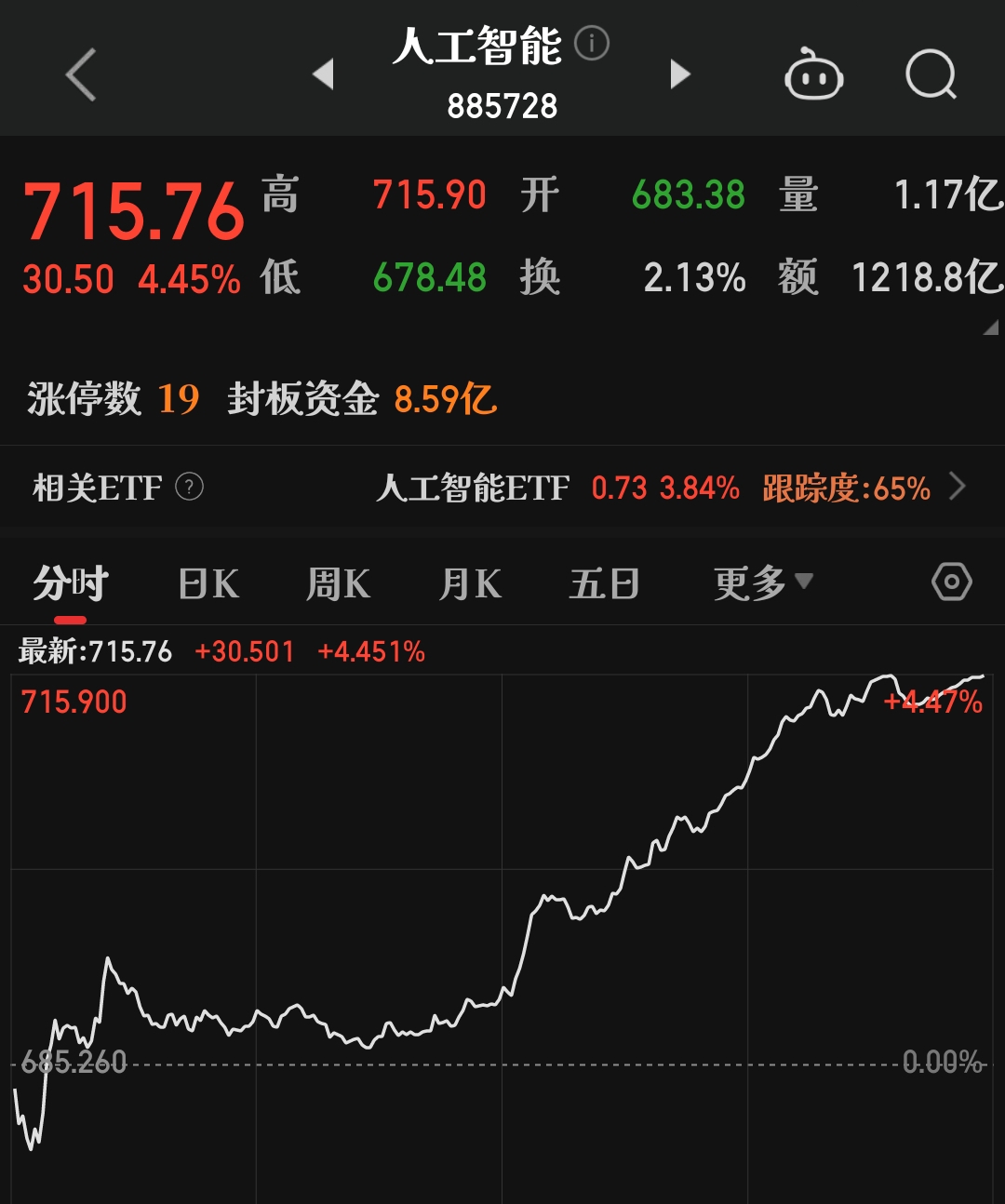Image resolution: width=1005 pixels, height=1204 pixels.
Task: Open the 人工智能ETF related fund row
Action: tap(670, 488)
